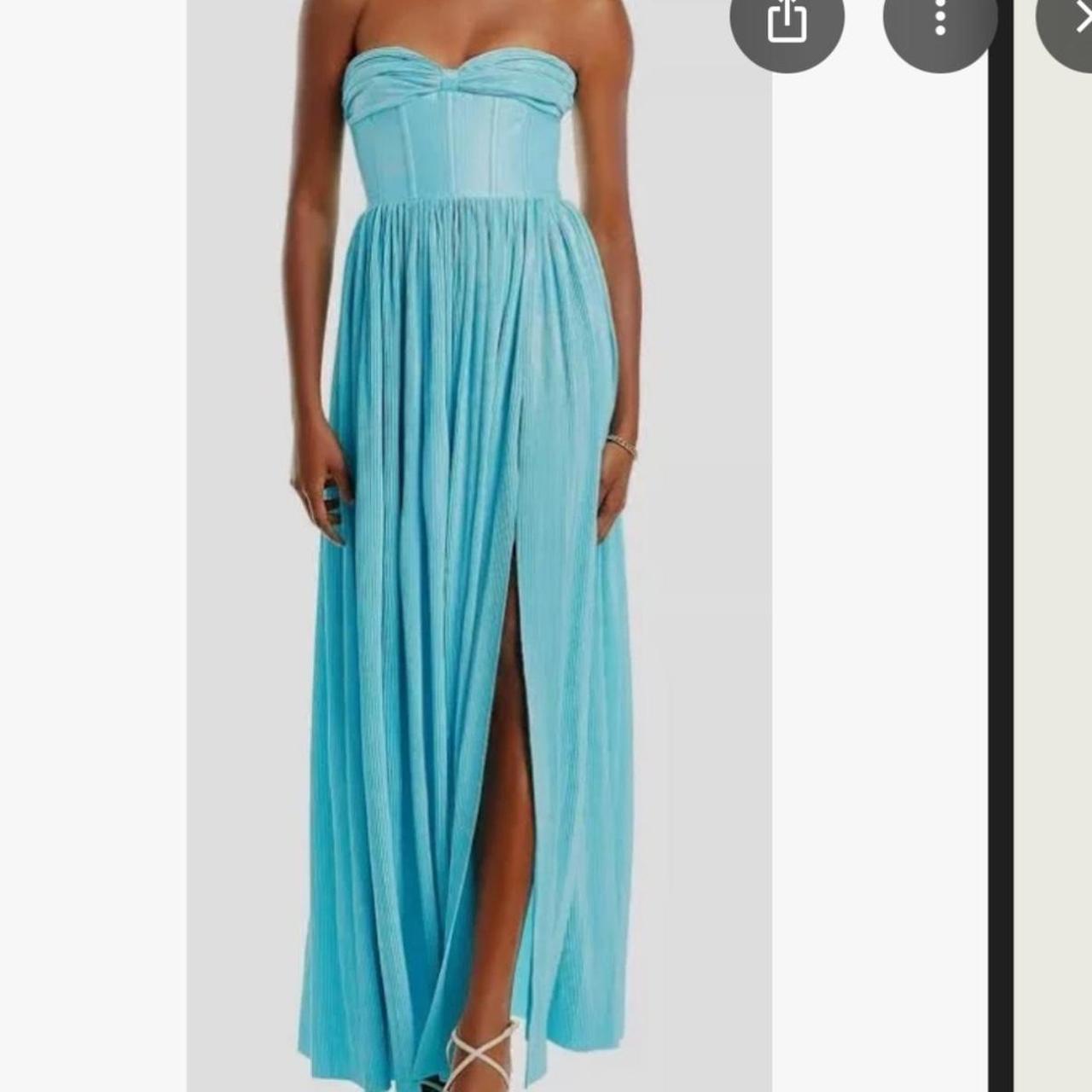
Task: Close the image viewer
Action: 1077,19
